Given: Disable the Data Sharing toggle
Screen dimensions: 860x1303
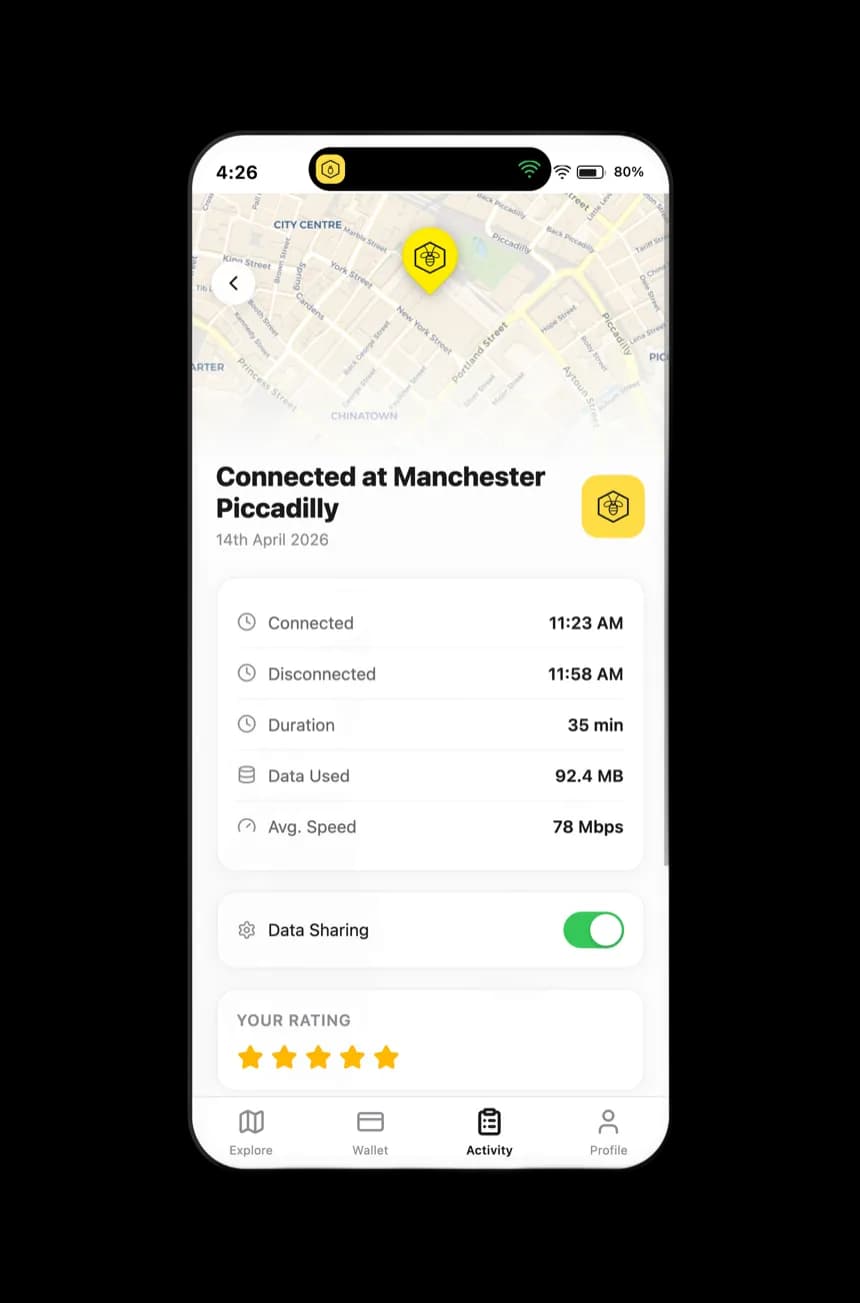Looking at the screenshot, I should [x=593, y=930].
